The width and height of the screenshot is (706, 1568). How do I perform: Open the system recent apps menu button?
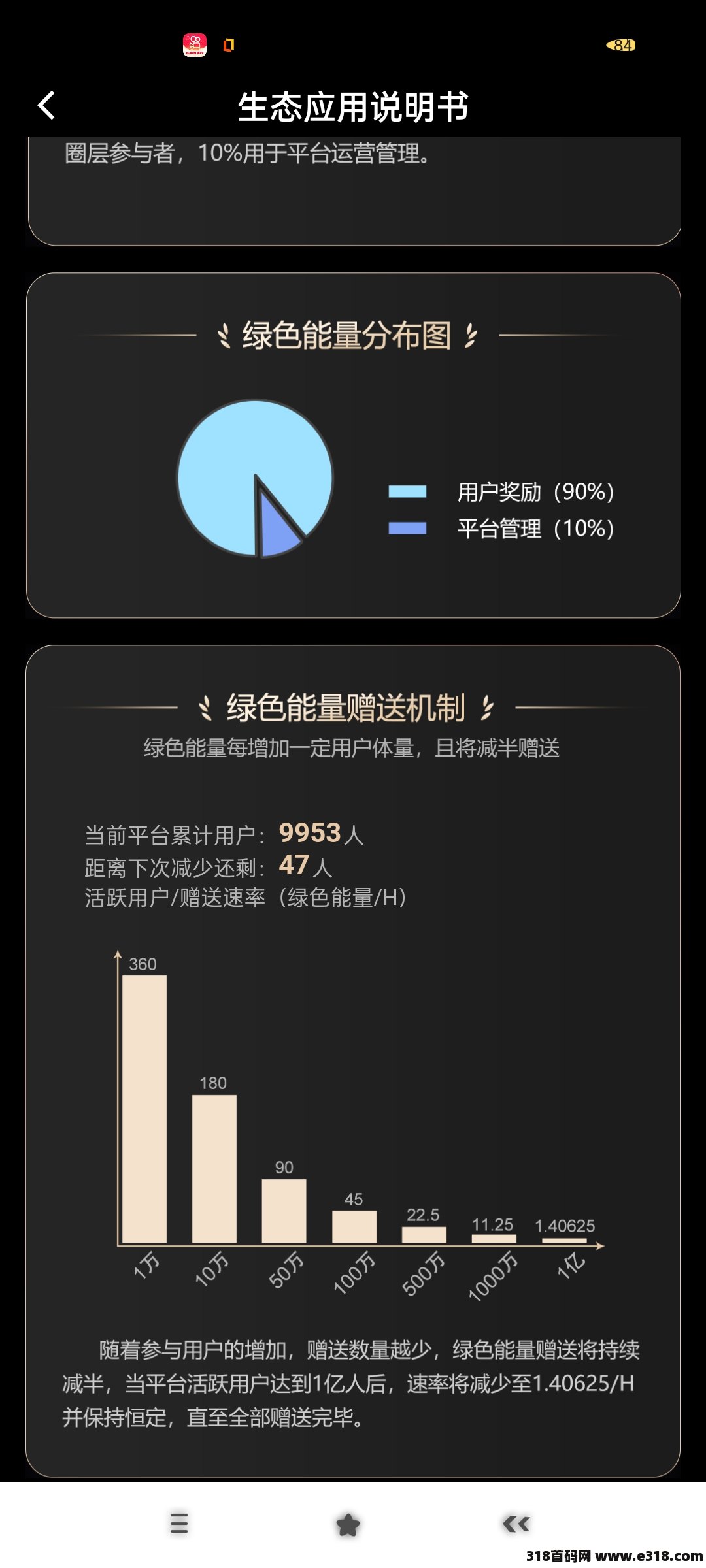click(x=179, y=1523)
